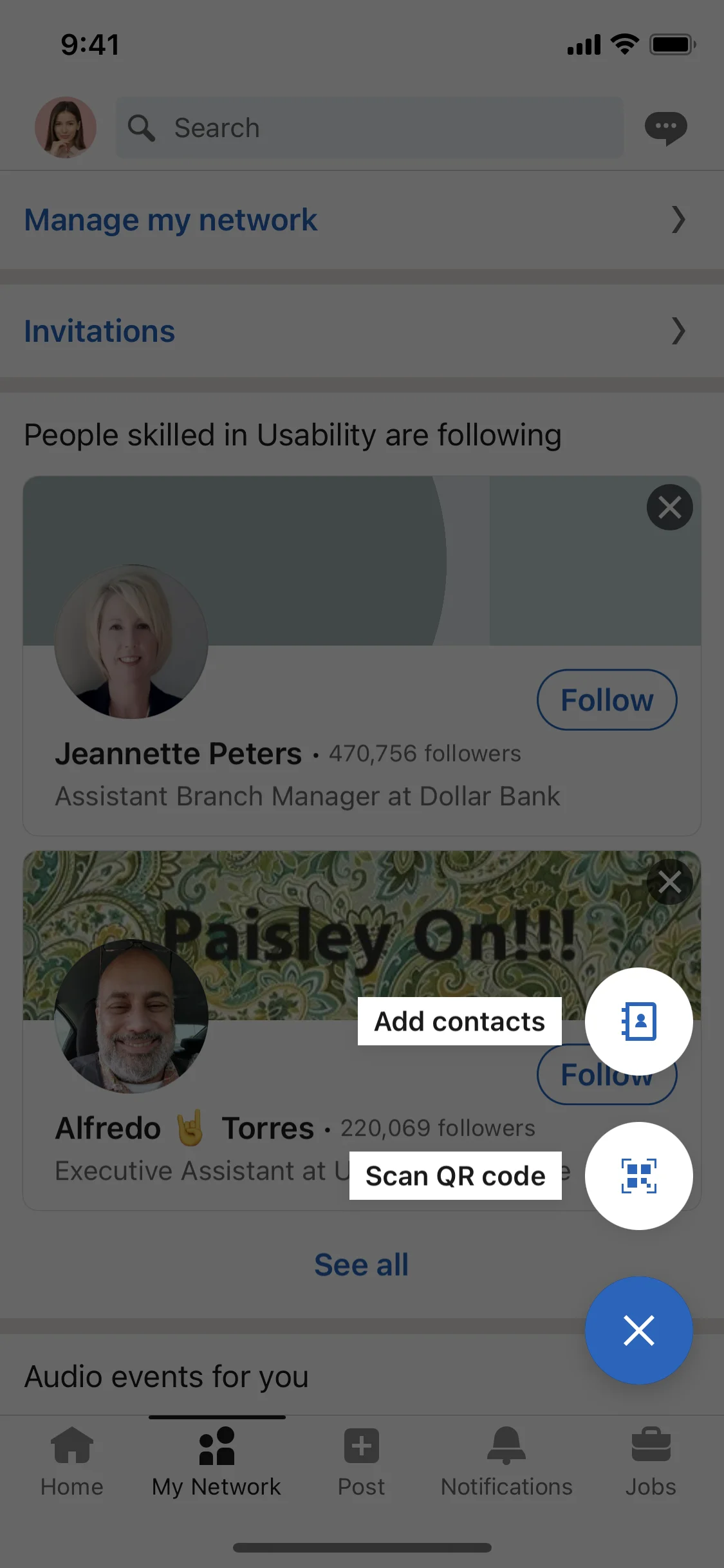
Task: Close the floating action menu
Action: click(639, 1330)
